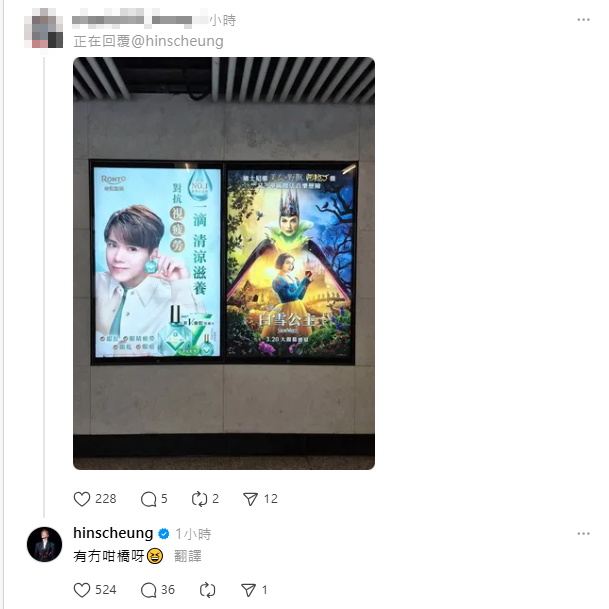Image resolution: width=609 pixels, height=609 pixels.
Task: Open the hinscheung username link
Action: (113, 533)
